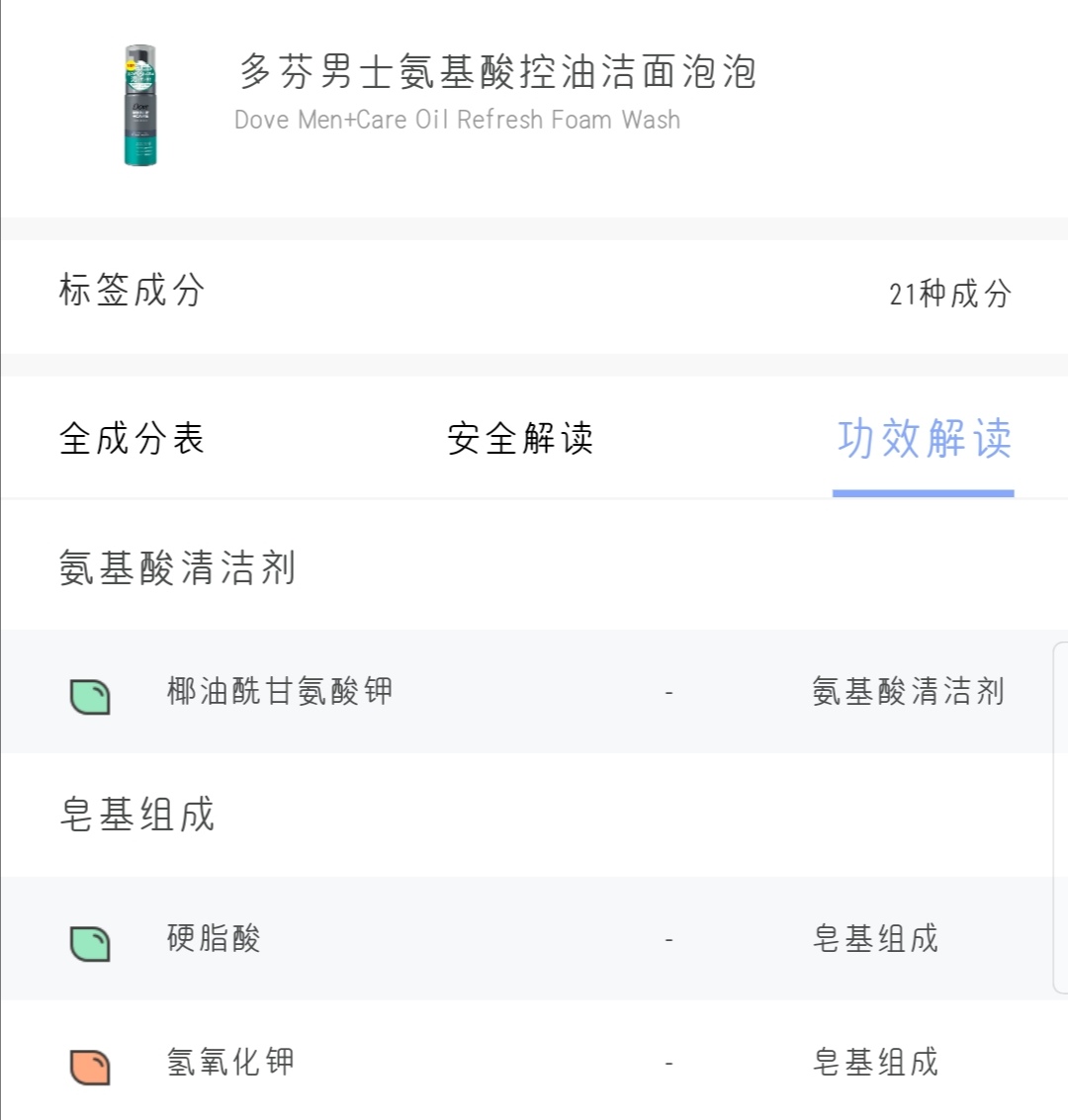Image resolution: width=1068 pixels, height=1120 pixels.
Task: Open ingredient details for 氢氧化钾
Action: point(228,1066)
